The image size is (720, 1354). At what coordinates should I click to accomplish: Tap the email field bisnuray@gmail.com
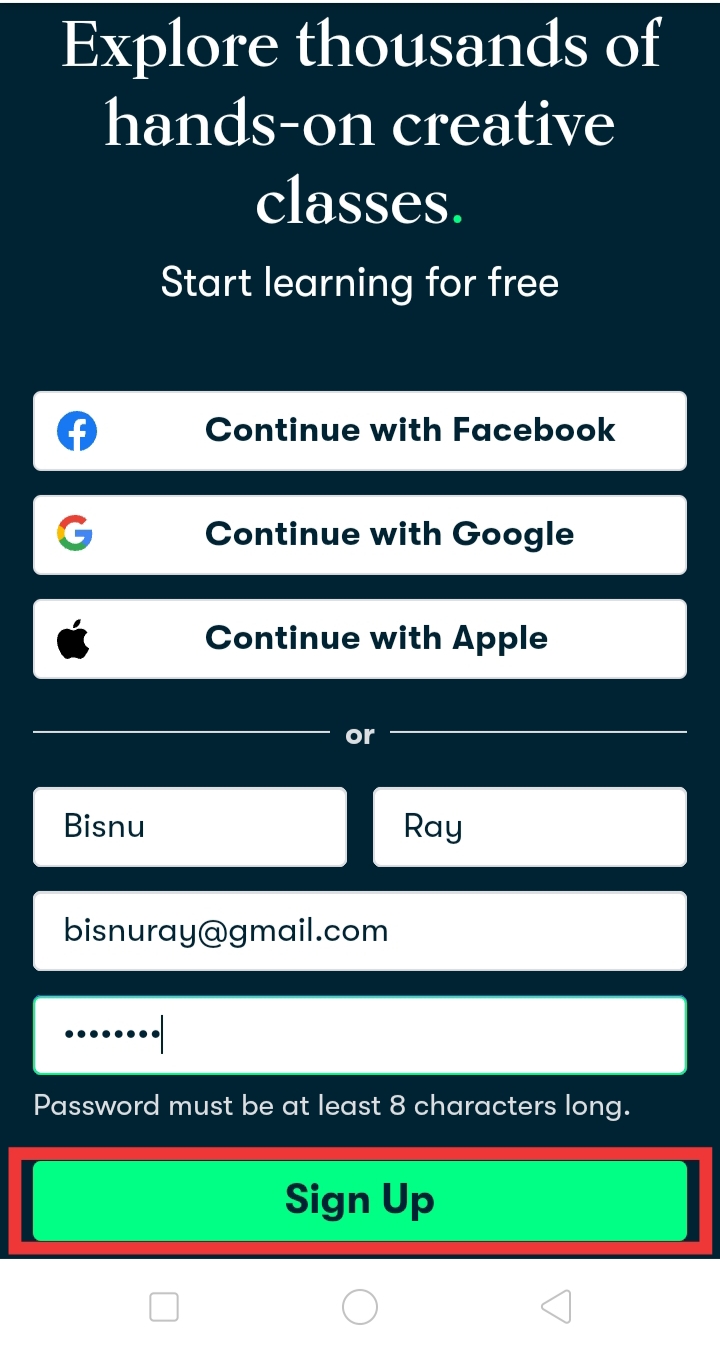pos(360,931)
